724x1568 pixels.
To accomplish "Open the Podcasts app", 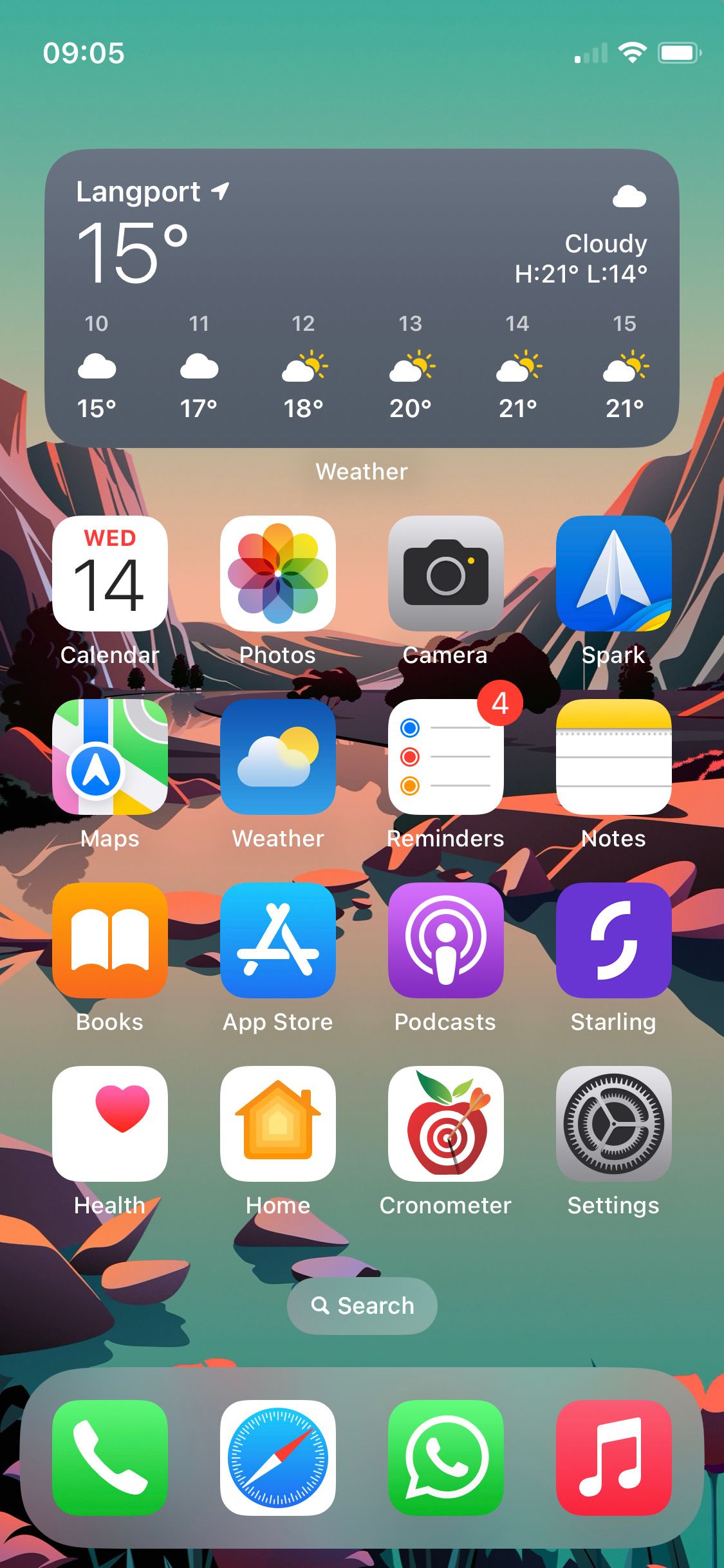I will [x=446, y=940].
